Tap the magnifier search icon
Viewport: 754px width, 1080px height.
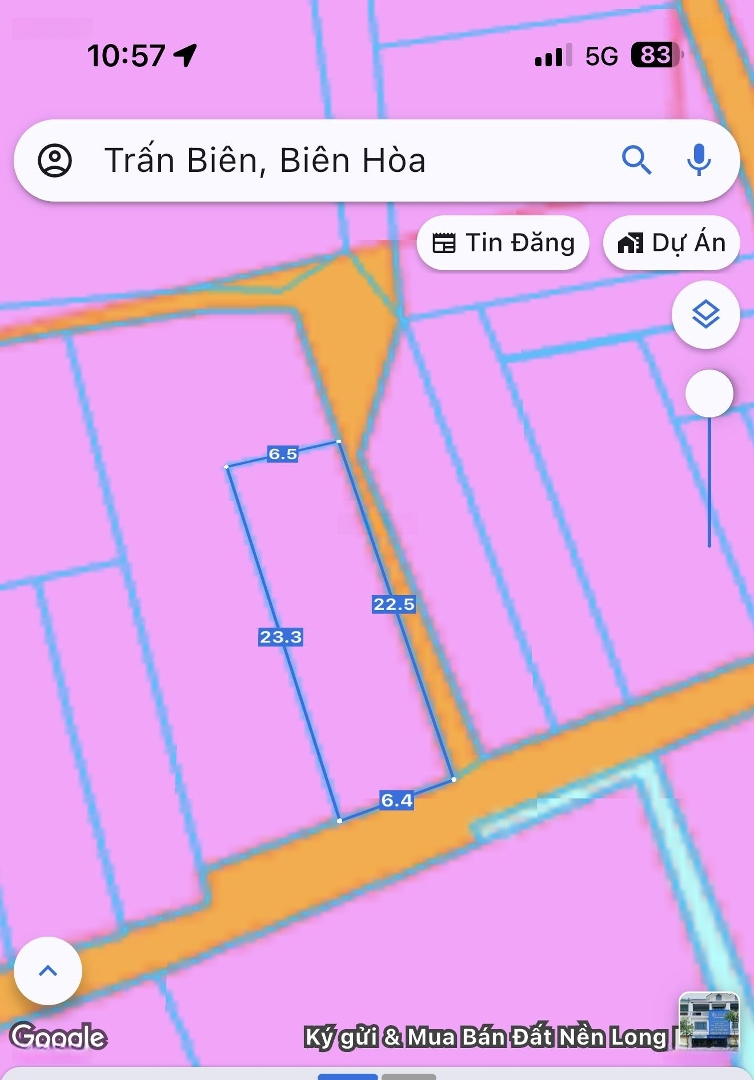coord(637,160)
